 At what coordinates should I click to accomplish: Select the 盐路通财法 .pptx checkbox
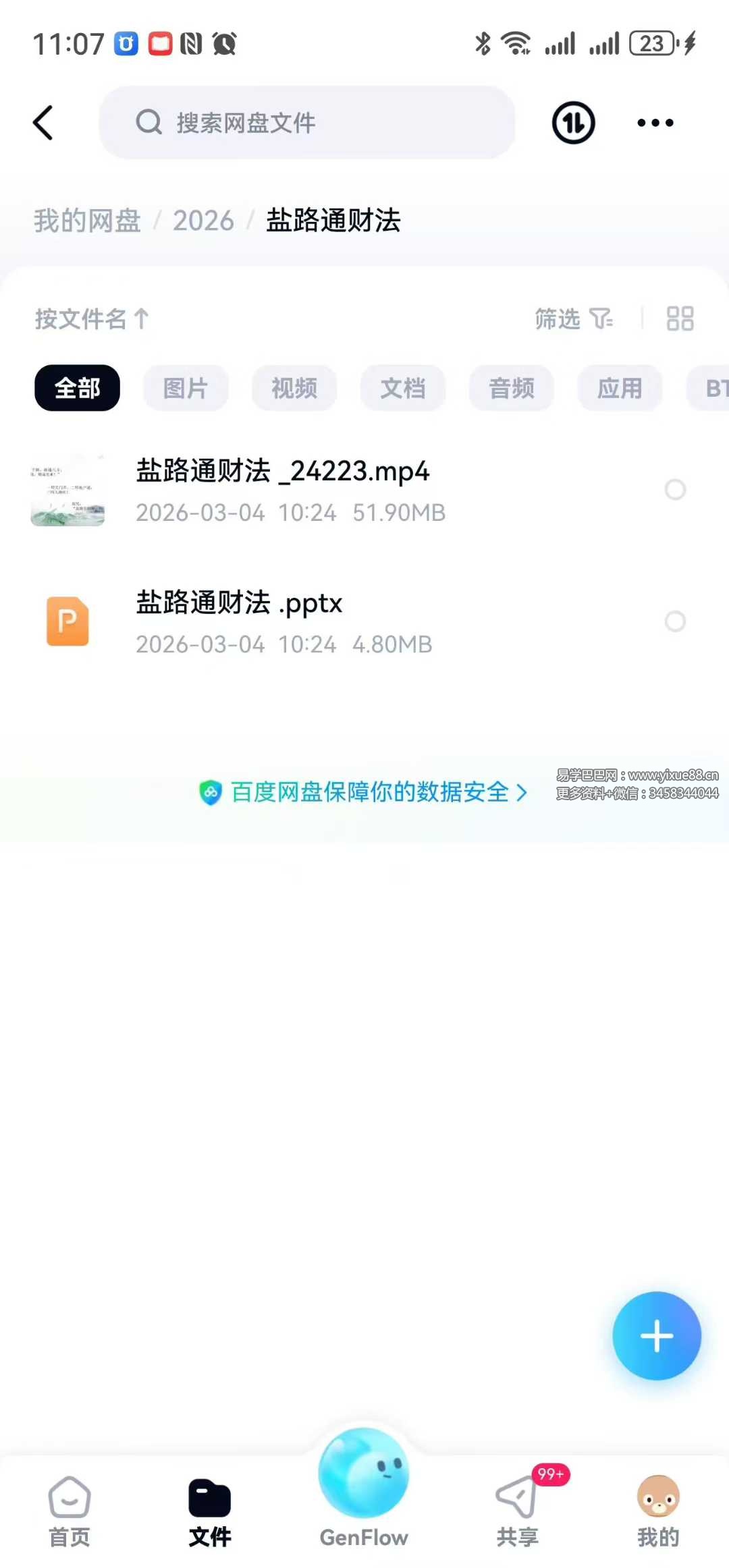pyautogui.click(x=675, y=621)
